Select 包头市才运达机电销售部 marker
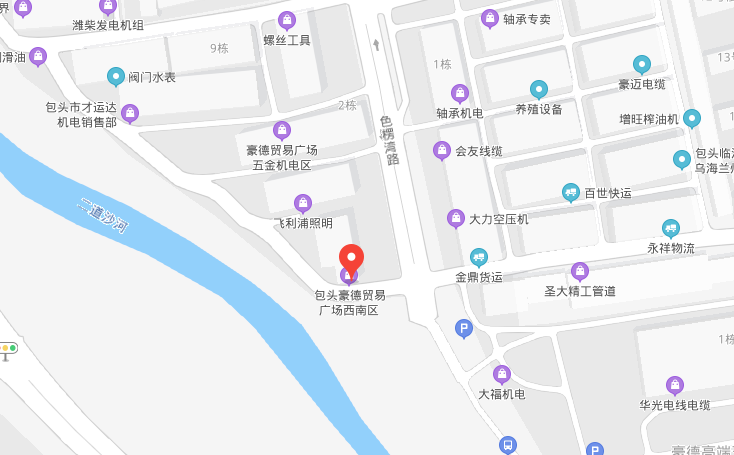The image size is (734, 455). (130, 113)
